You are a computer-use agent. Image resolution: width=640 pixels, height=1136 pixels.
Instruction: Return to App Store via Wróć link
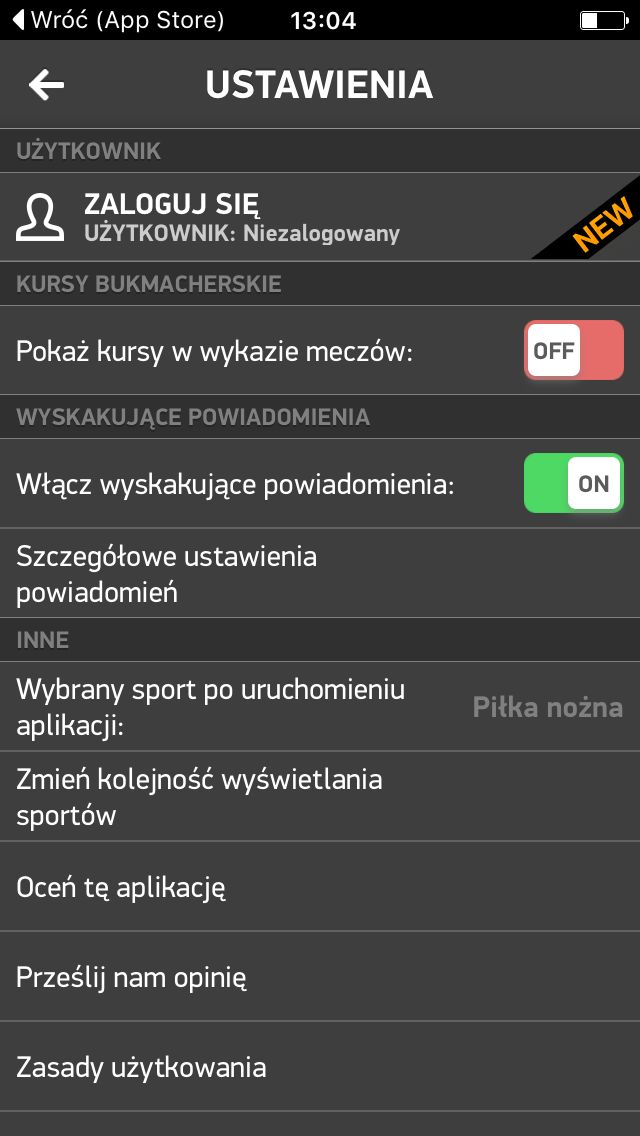click(x=119, y=20)
